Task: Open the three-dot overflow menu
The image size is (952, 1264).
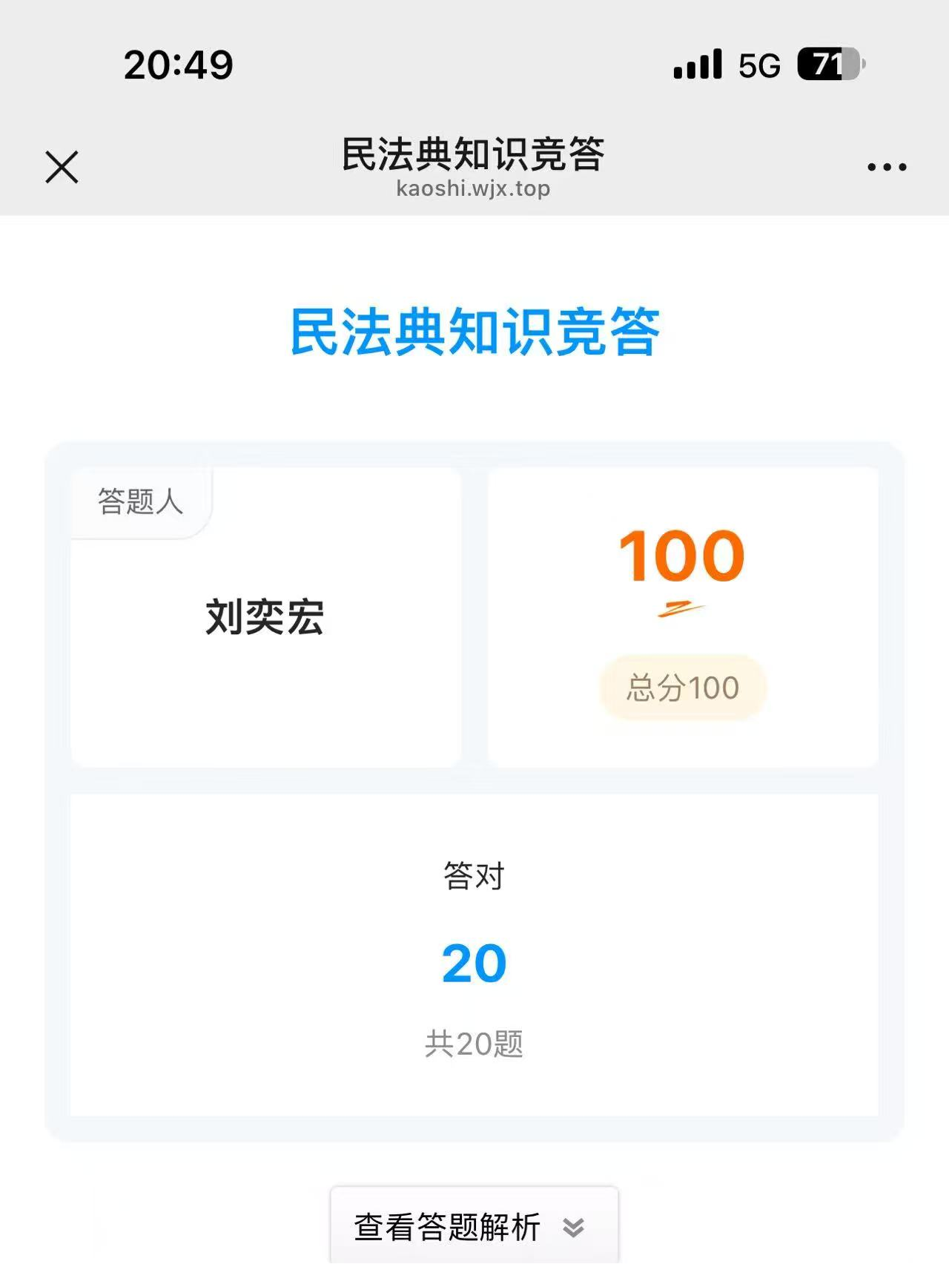Action: (x=887, y=167)
